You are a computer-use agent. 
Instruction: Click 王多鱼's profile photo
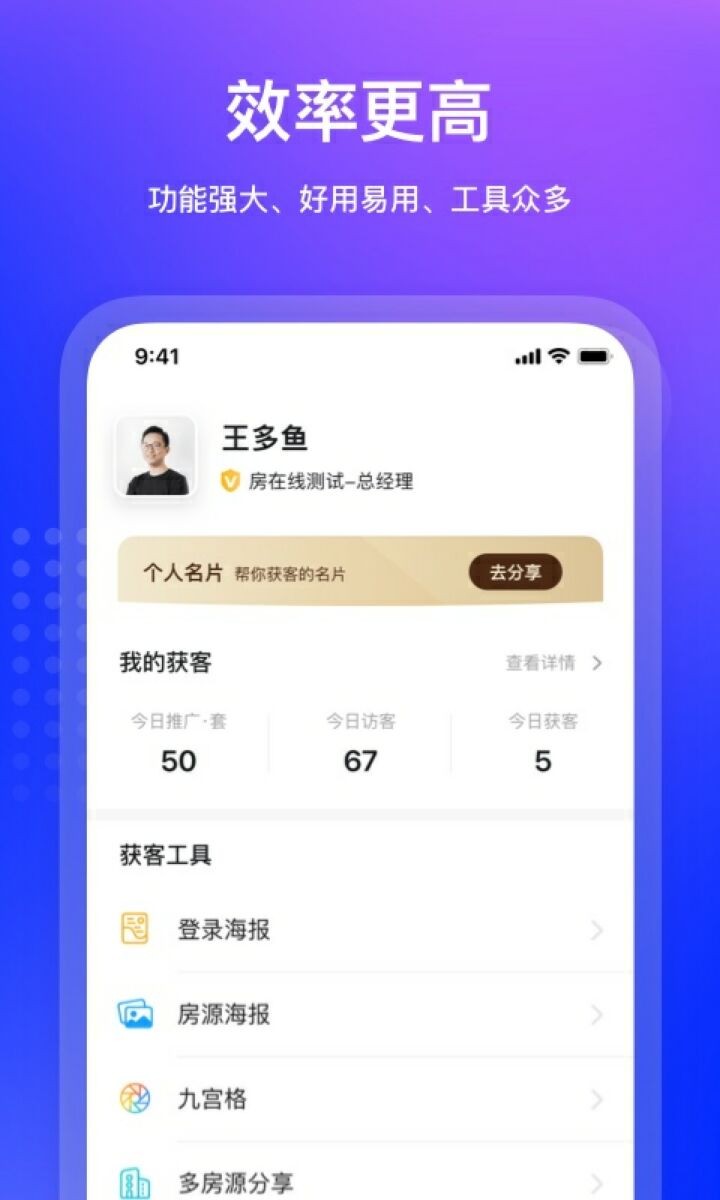155,455
